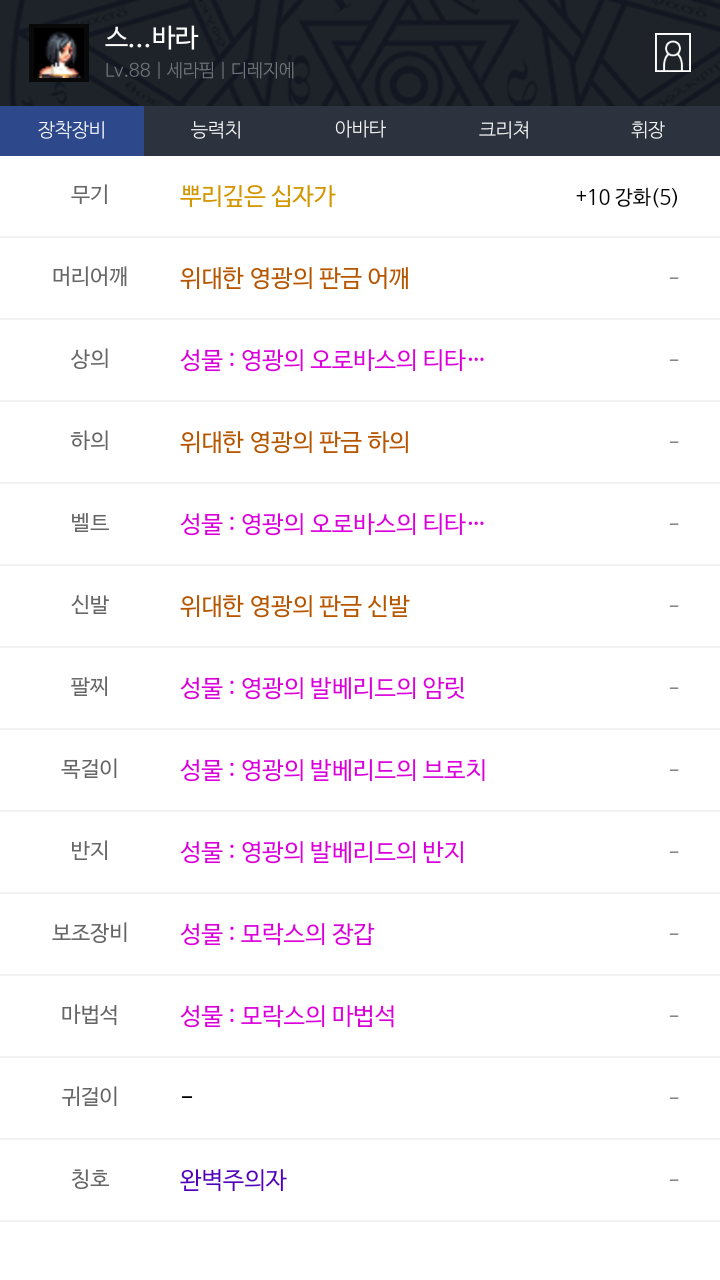Open 성물 : 모락스의 장갑 item
The width and height of the screenshot is (720, 1280).
277,934
